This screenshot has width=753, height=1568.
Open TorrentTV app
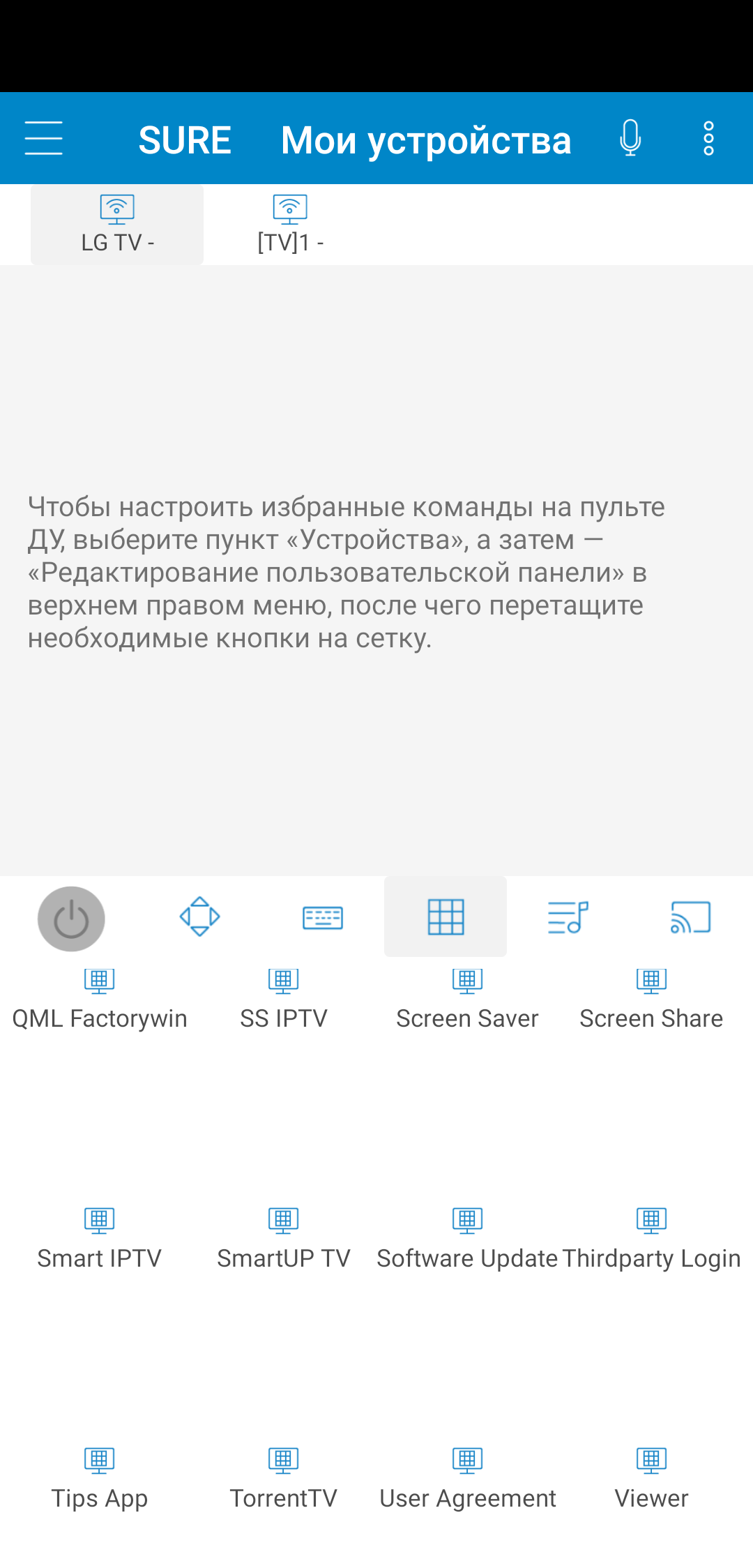pos(284,1480)
